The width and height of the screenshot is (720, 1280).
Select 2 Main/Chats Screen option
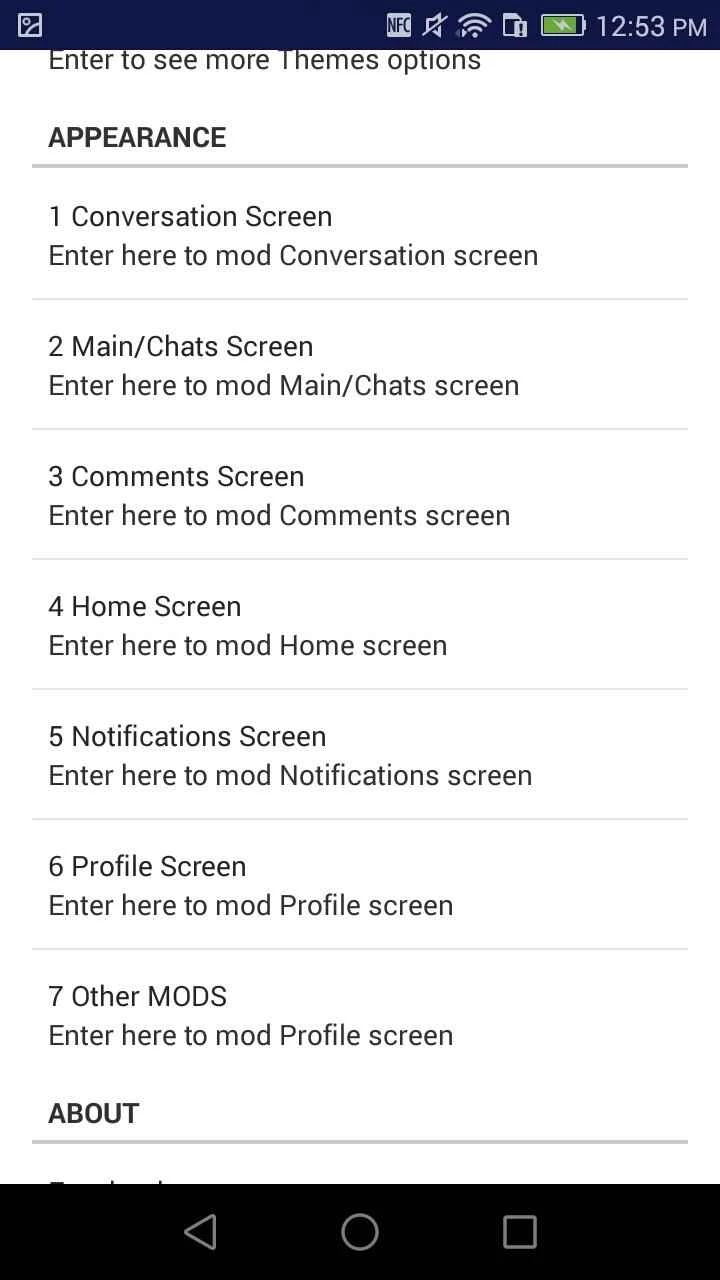point(360,365)
